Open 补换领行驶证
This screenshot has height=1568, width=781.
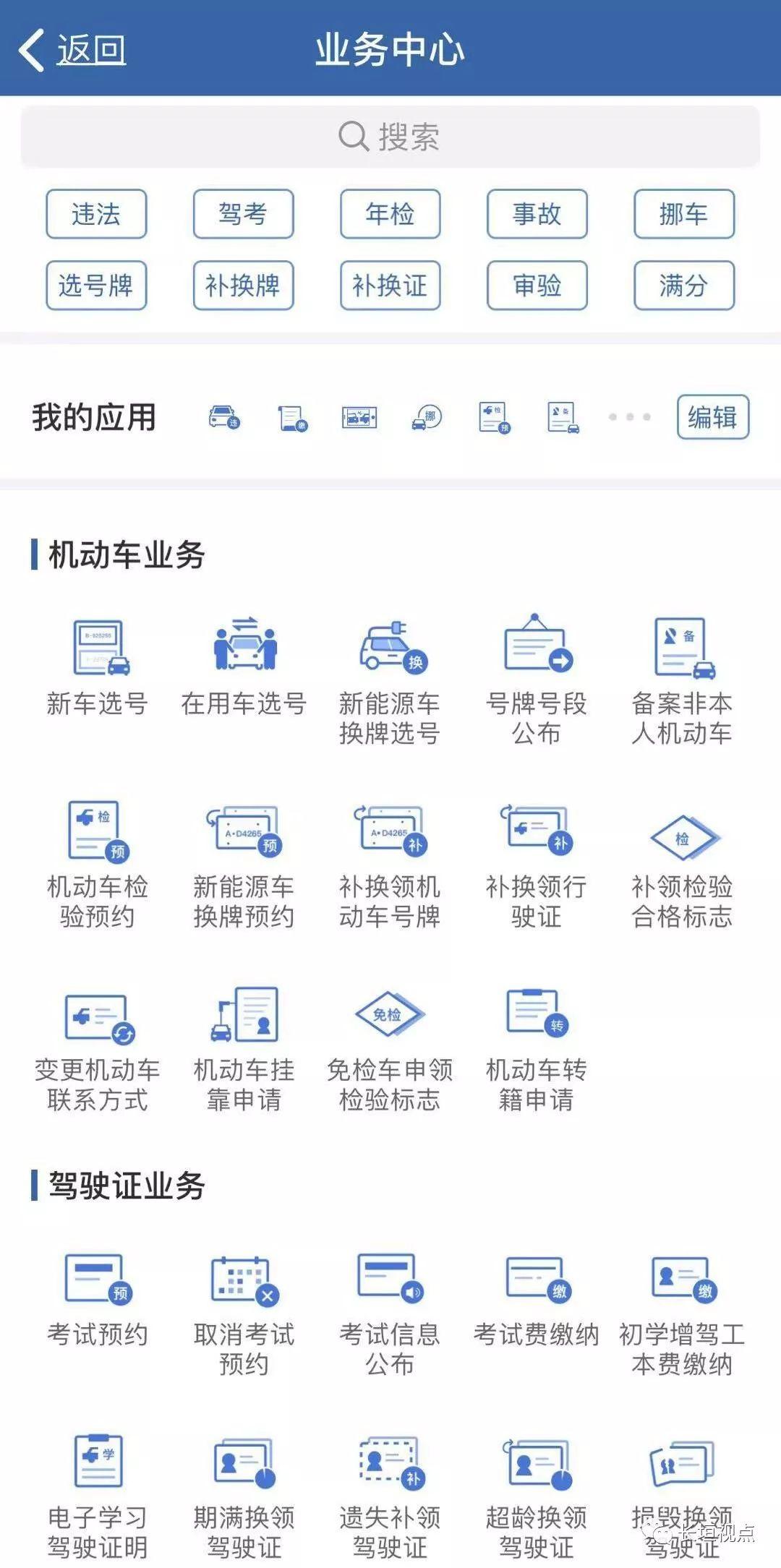pyautogui.click(x=537, y=865)
